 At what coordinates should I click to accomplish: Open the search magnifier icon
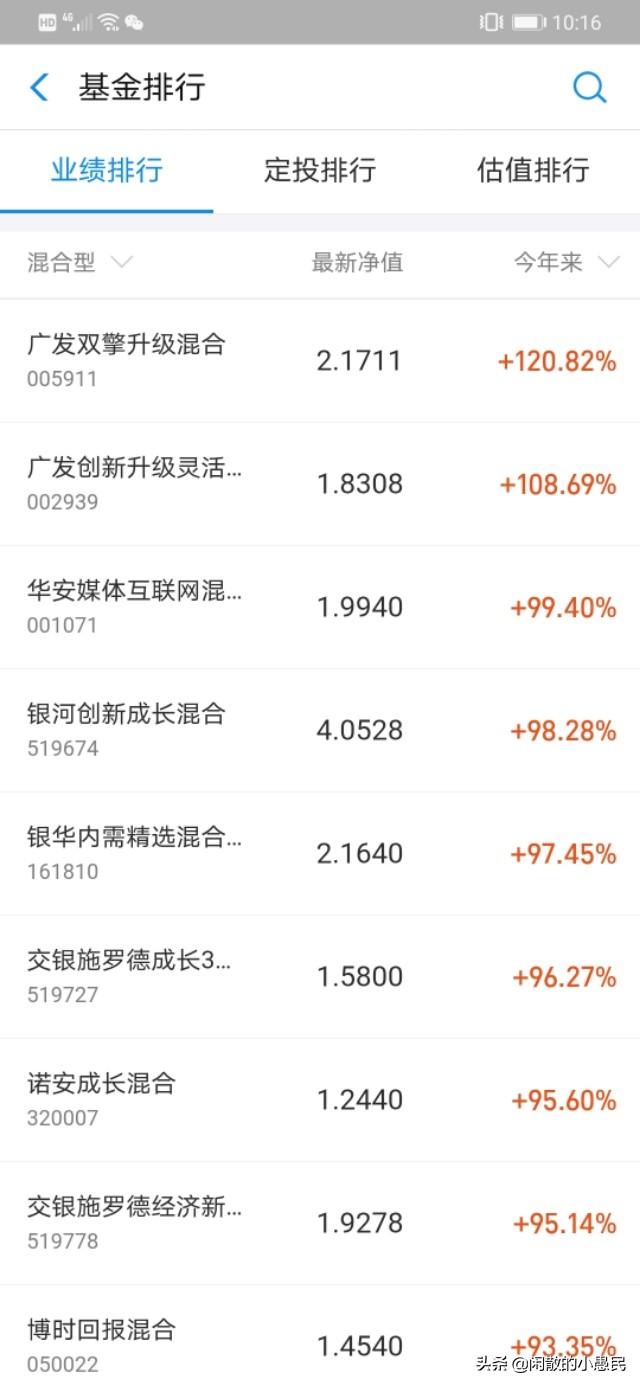(589, 88)
